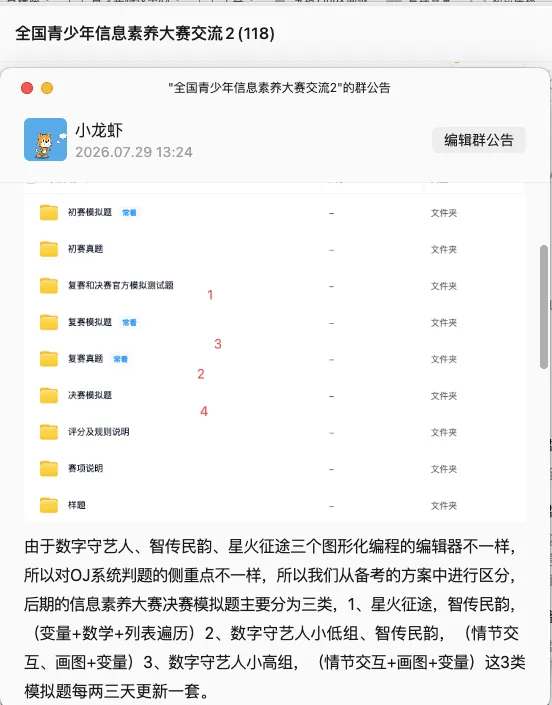Open 小龙虾's avatar
Image resolution: width=552 pixels, height=705 pixels.
click(x=45, y=139)
